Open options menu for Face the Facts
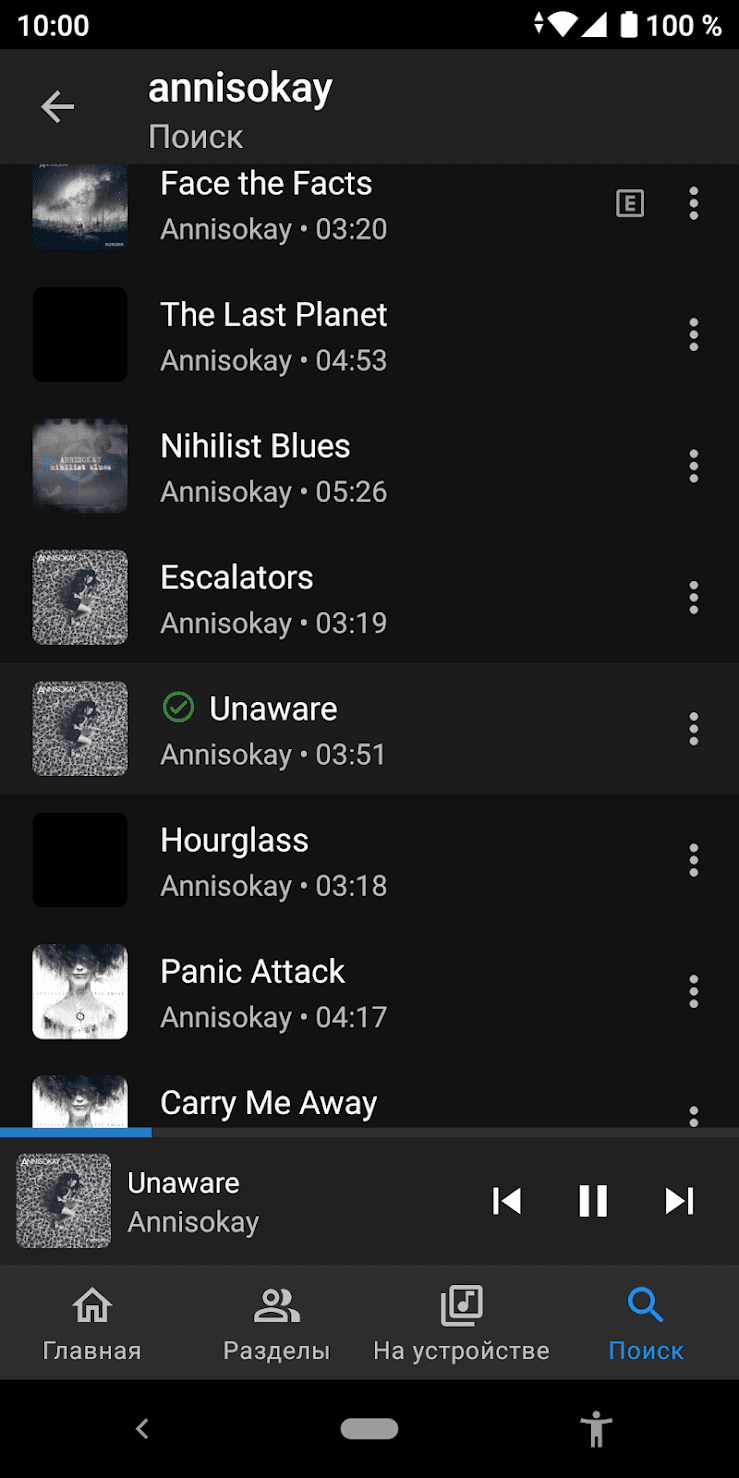Screen dimensions: 739x1478 (693, 204)
